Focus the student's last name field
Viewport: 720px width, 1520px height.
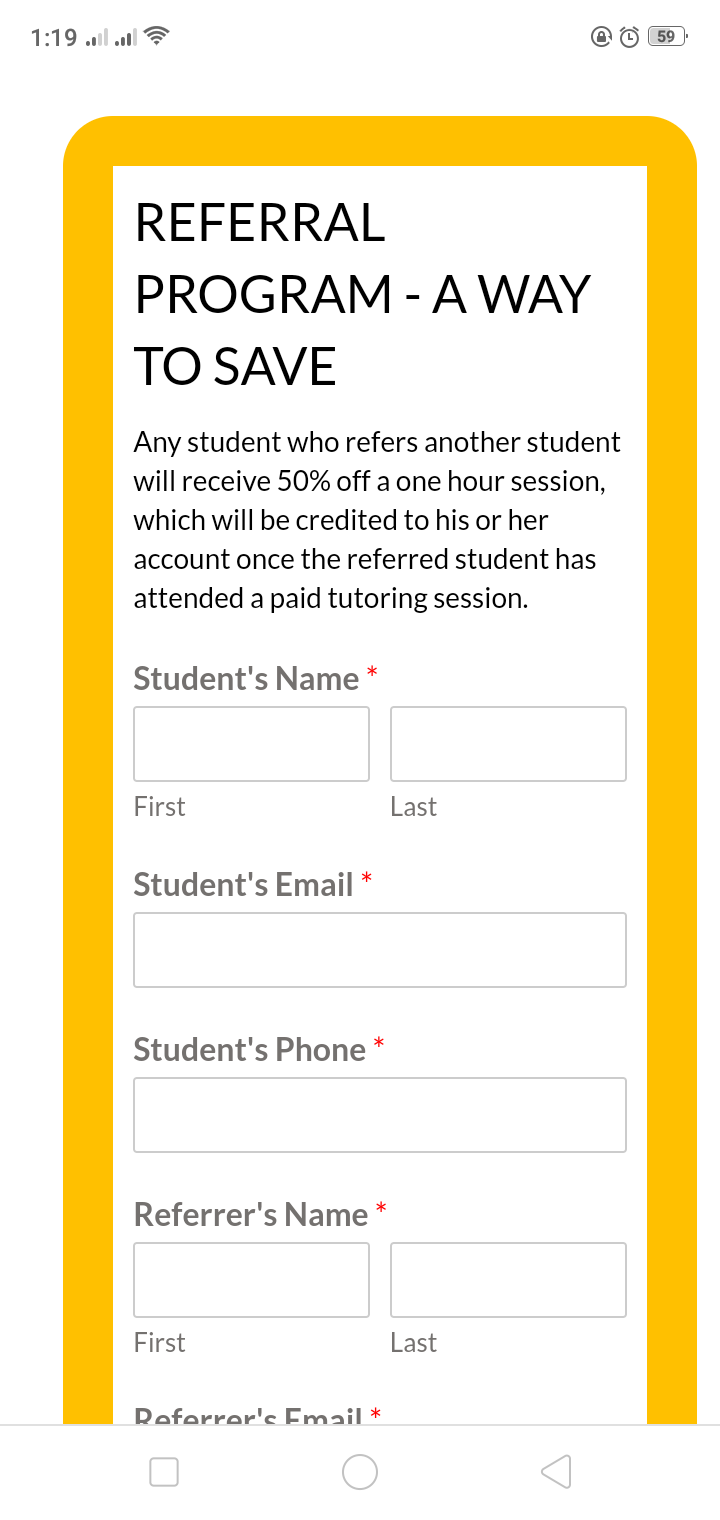coord(508,744)
